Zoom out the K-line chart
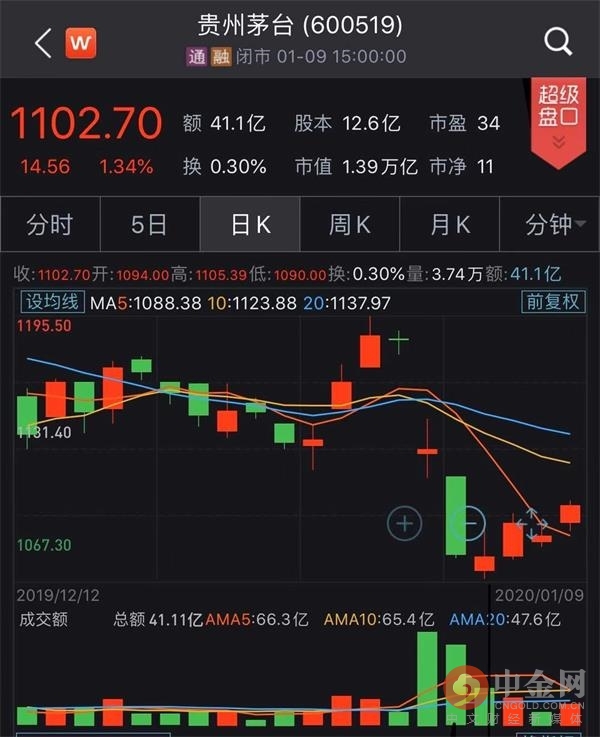Viewport: 600px width, 737px height. click(468, 521)
